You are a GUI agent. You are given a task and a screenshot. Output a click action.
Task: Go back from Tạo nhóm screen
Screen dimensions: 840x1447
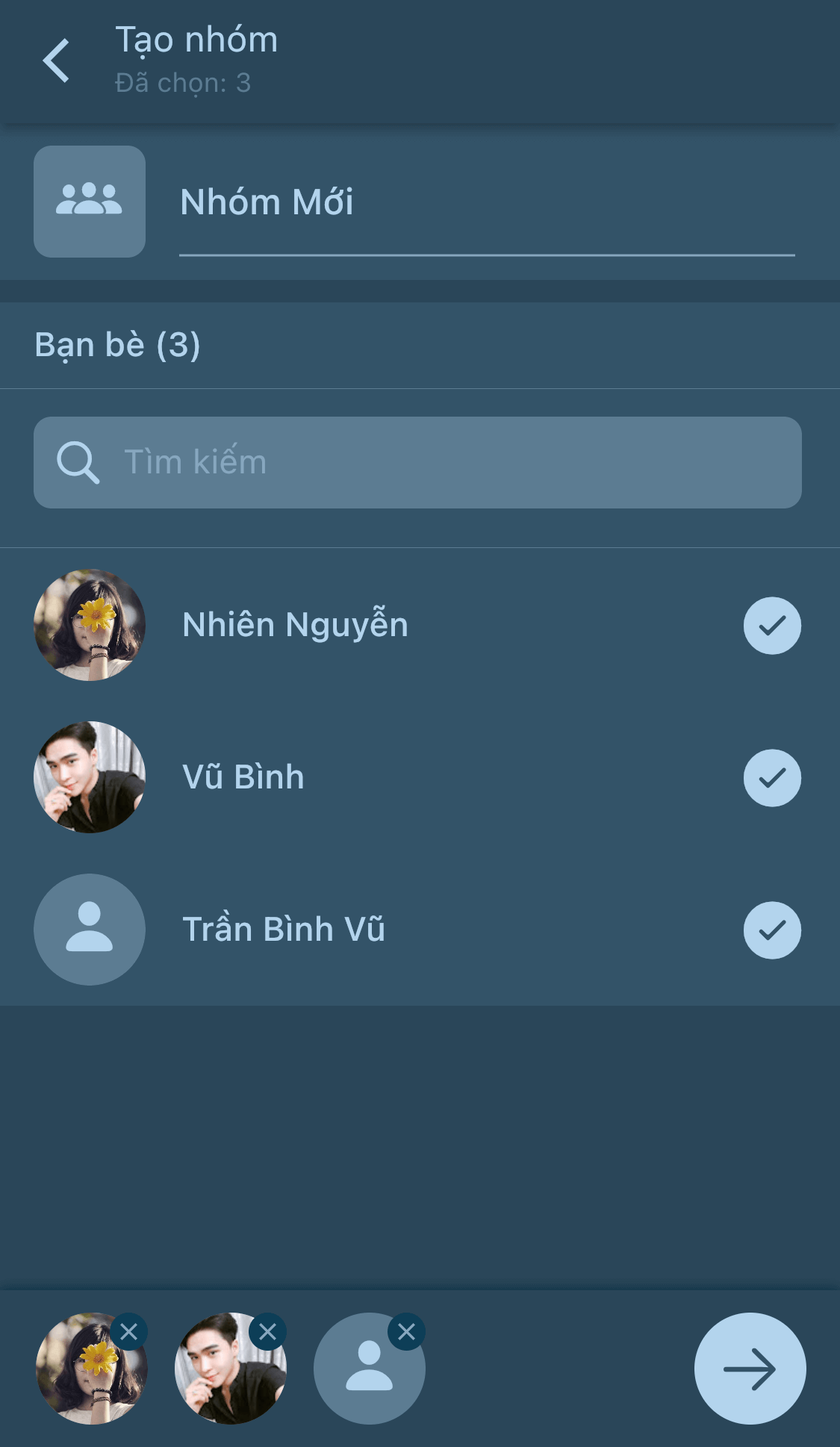[x=57, y=60]
